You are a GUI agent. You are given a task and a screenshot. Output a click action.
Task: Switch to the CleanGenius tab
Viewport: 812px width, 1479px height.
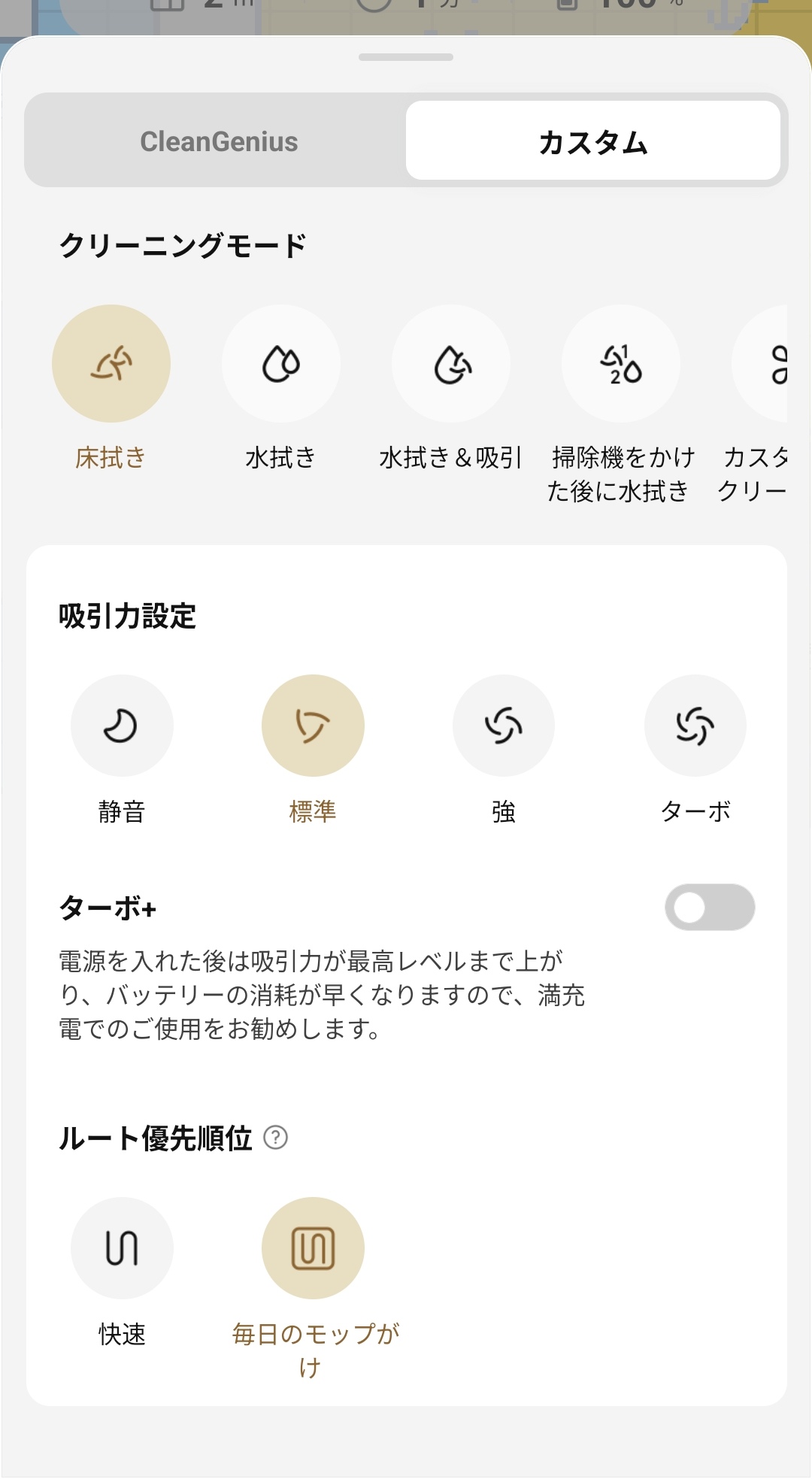coord(219,141)
